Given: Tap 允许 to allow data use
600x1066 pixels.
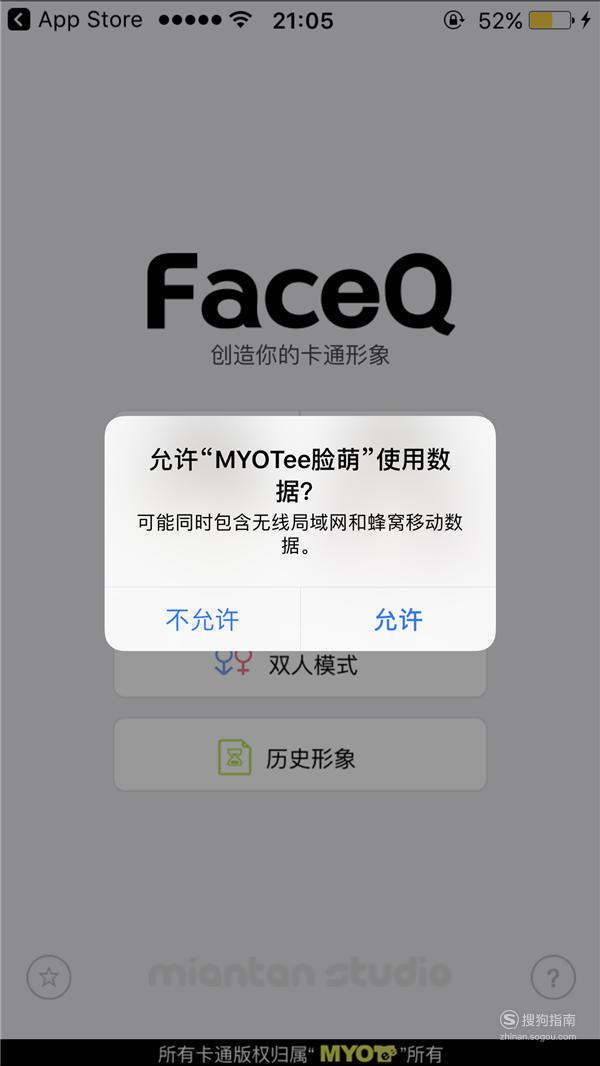Looking at the screenshot, I should point(398,619).
